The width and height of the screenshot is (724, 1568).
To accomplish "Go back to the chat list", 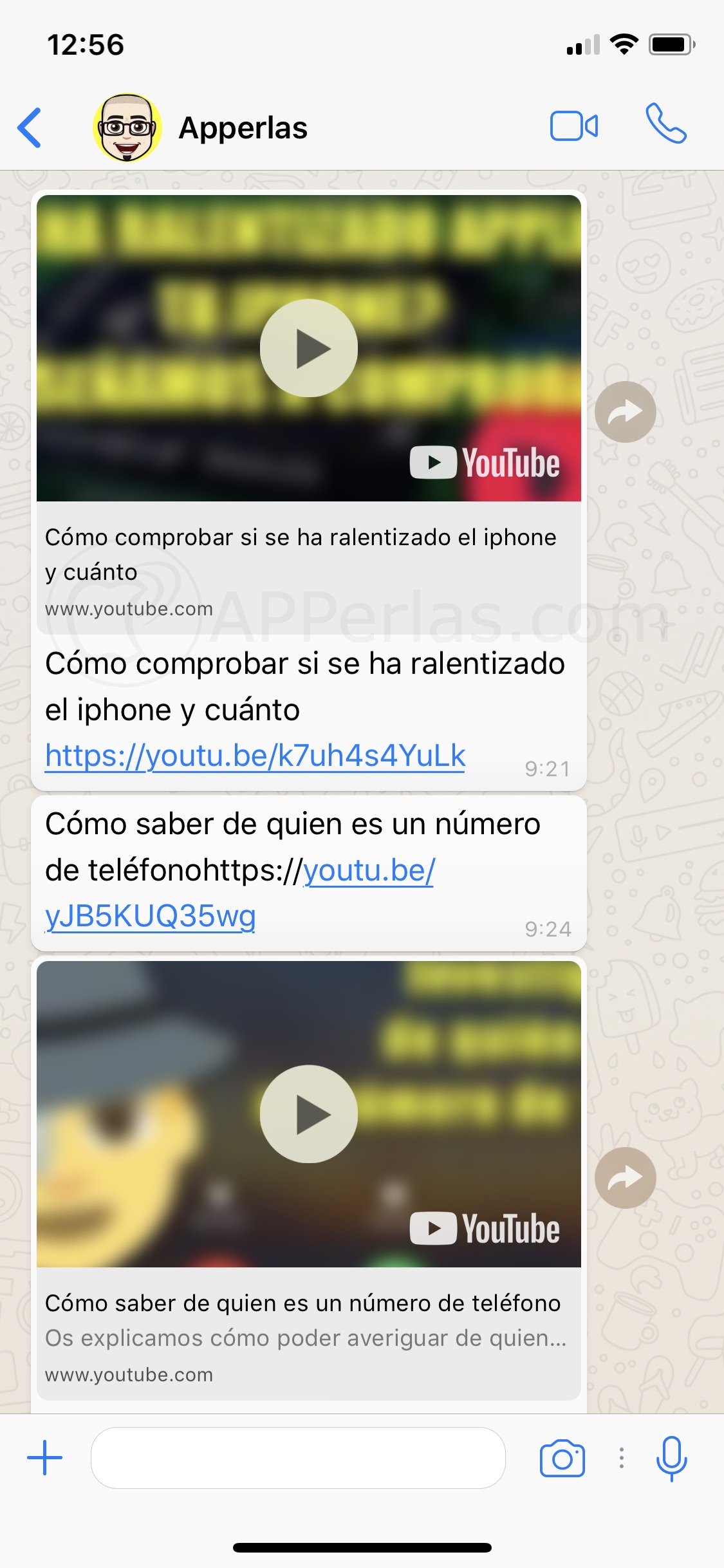I will point(30,127).
